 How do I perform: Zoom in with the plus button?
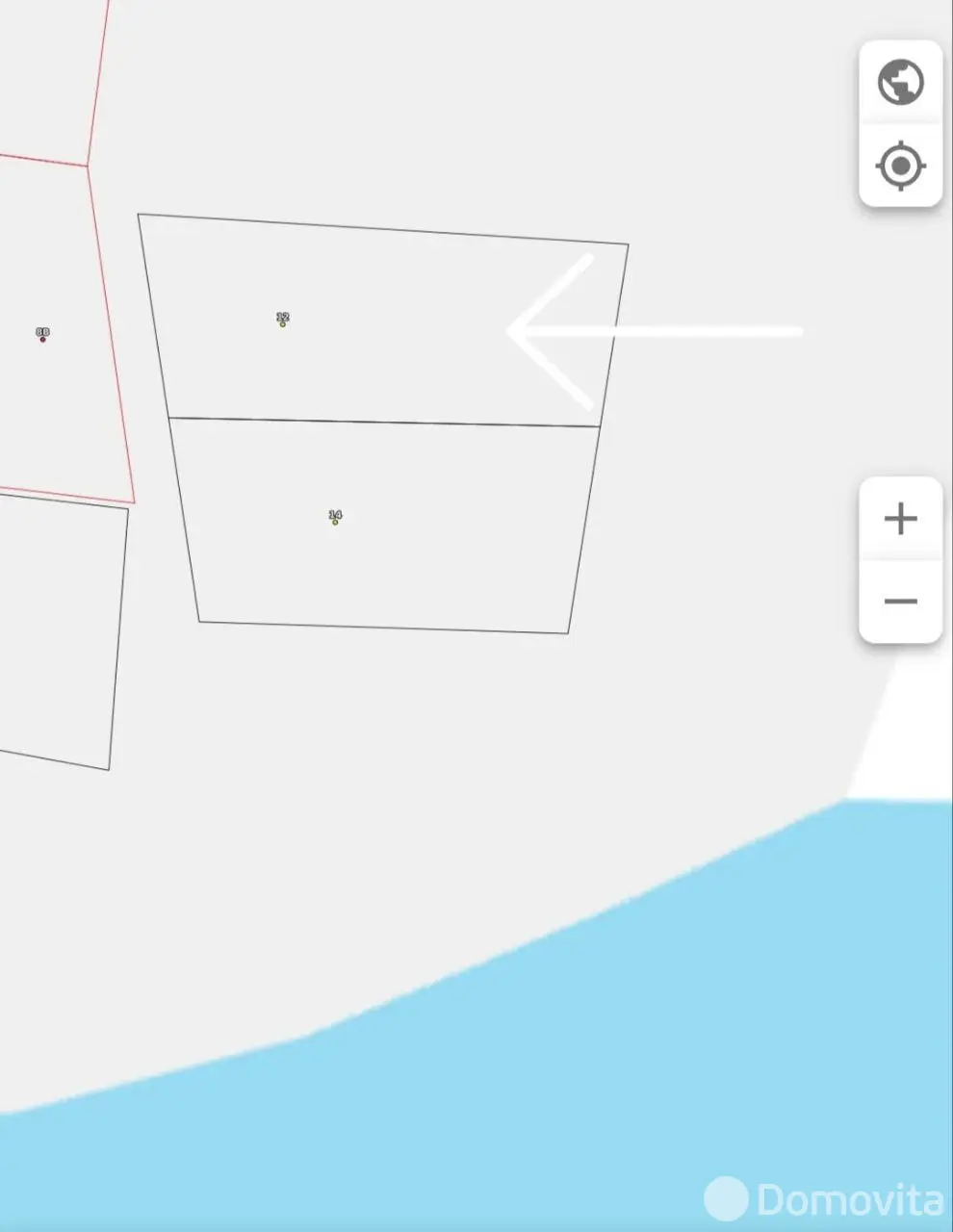point(900,519)
